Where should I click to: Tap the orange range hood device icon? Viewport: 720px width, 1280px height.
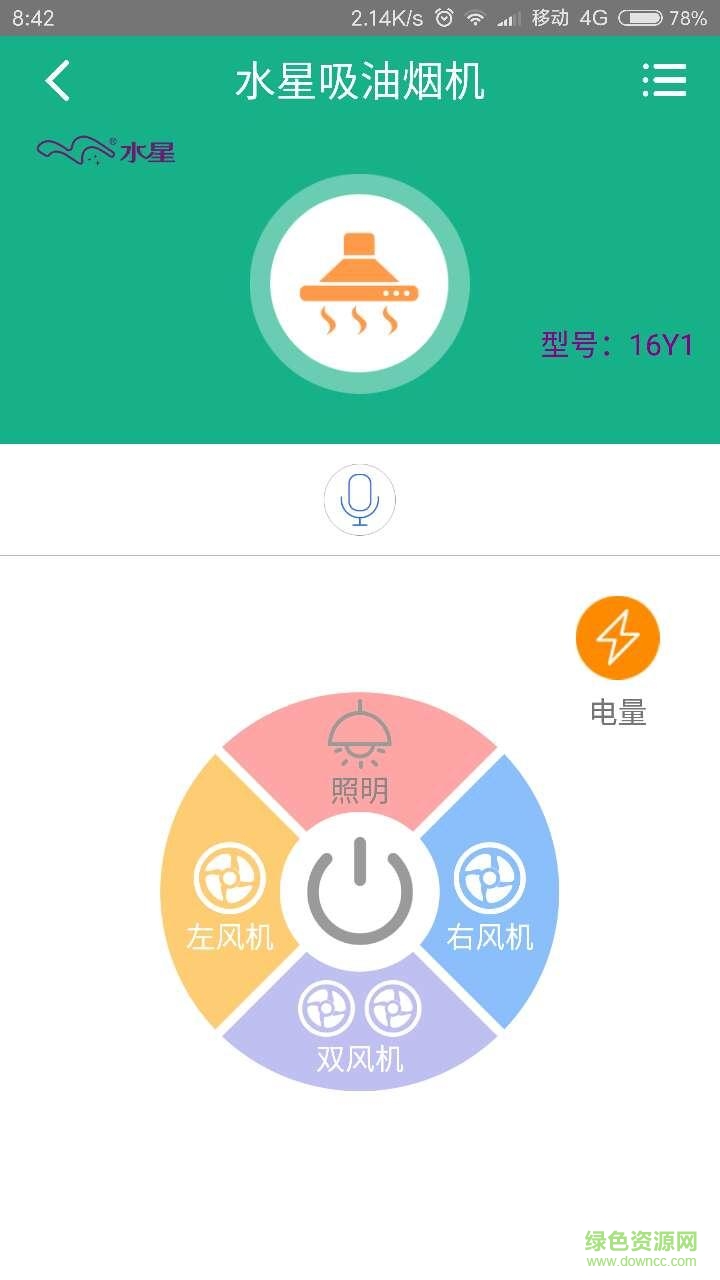point(361,280)
